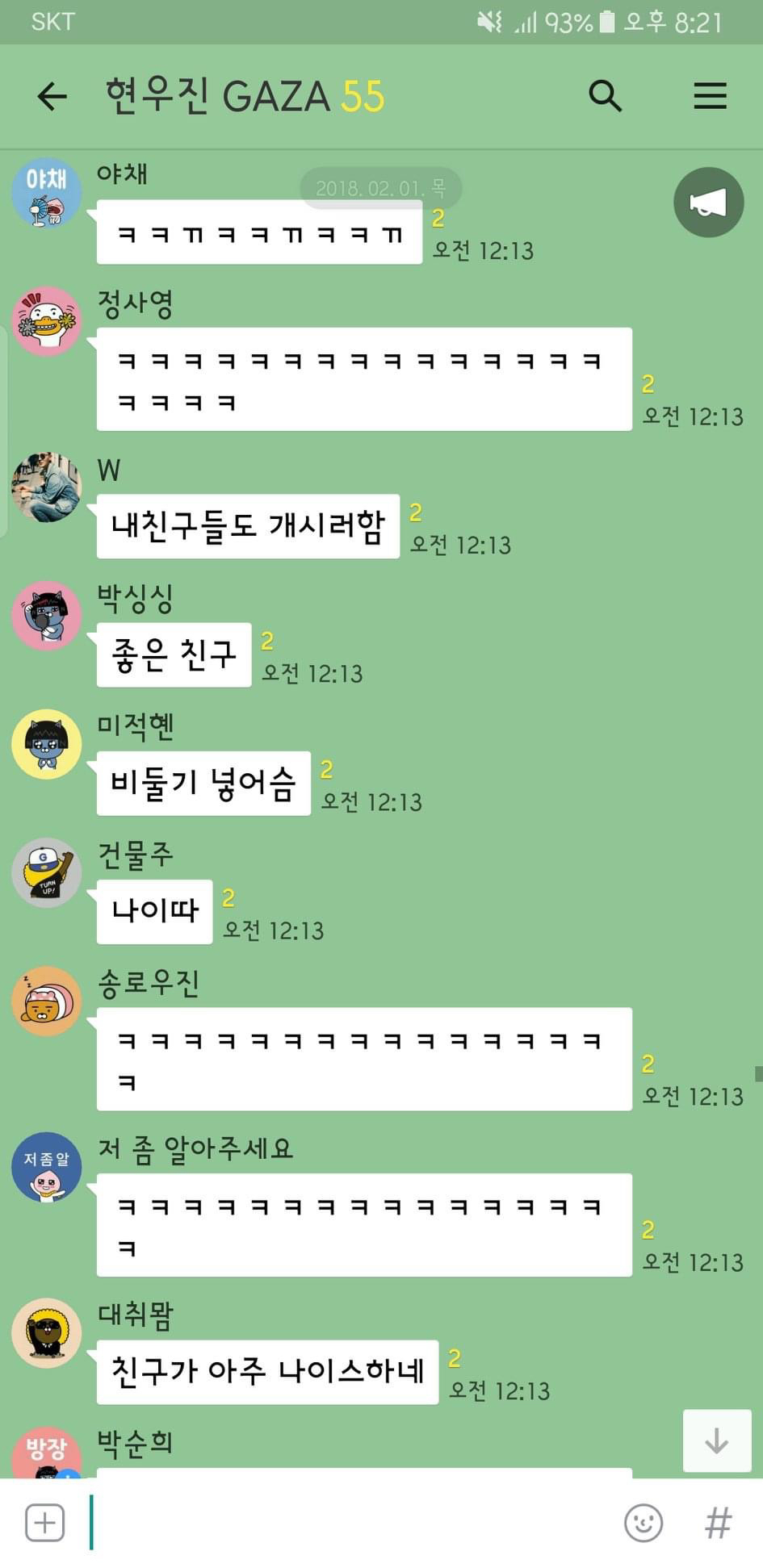Open W's profile photo
The image size is (763, 1568).
point(46,487)
